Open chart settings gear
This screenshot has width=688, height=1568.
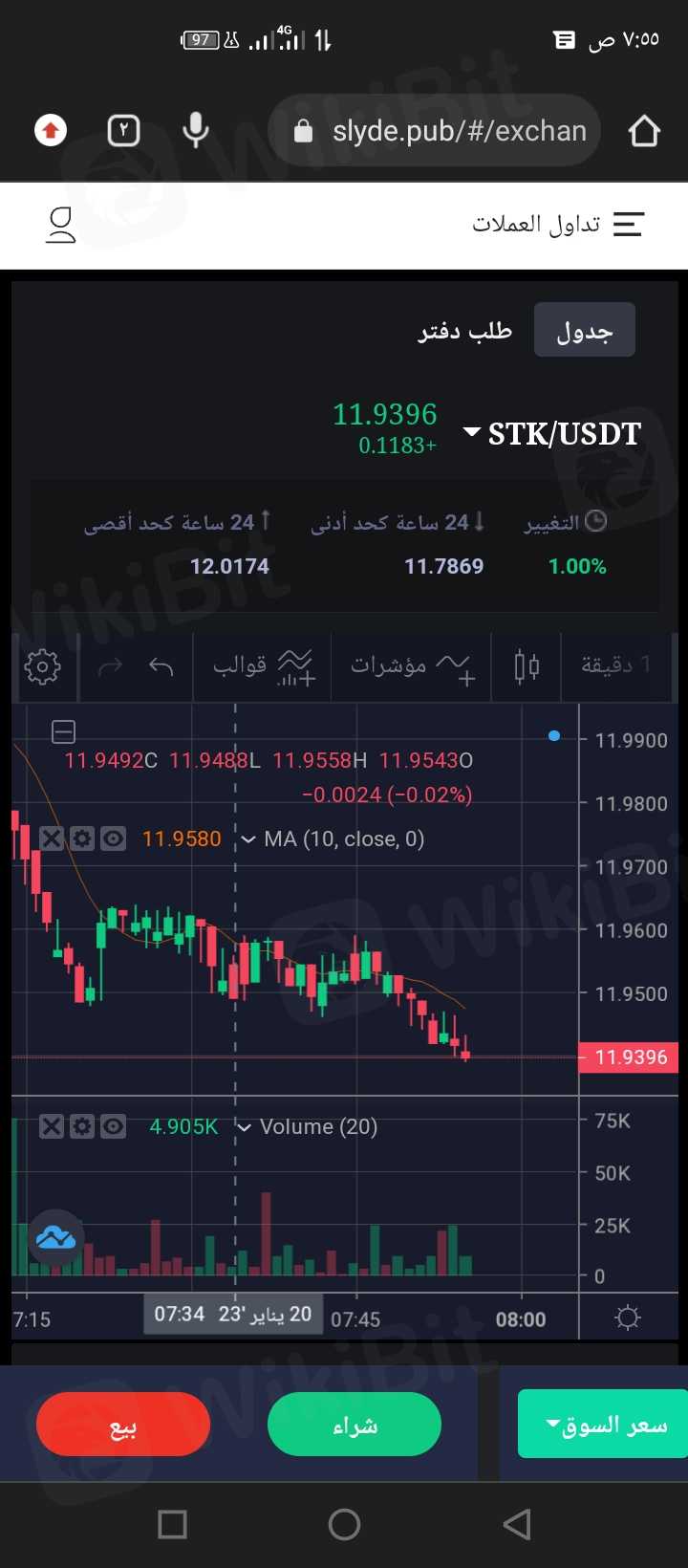pos(42,666)
